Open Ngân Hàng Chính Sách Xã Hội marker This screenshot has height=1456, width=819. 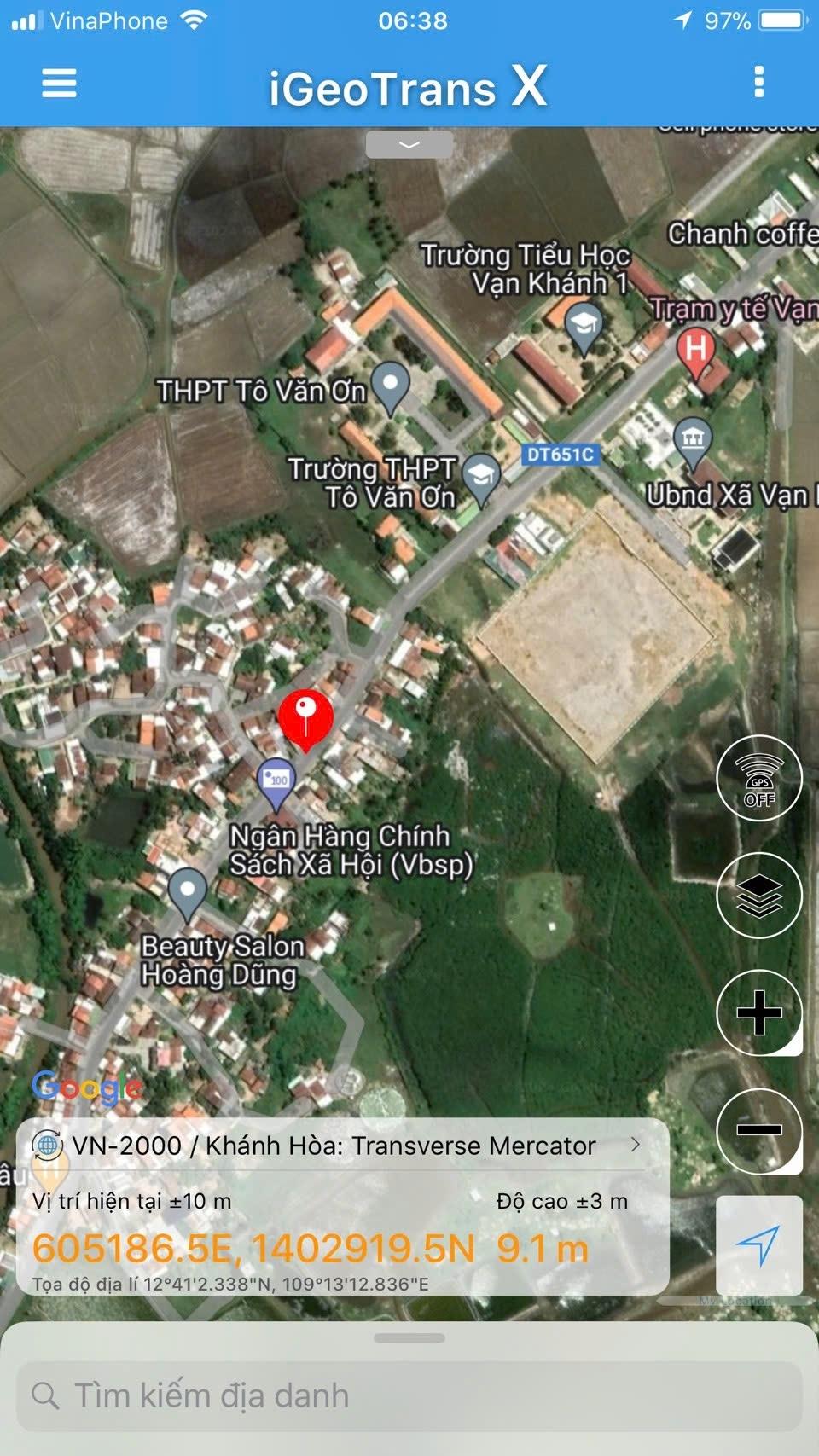[x=276, y=781]
